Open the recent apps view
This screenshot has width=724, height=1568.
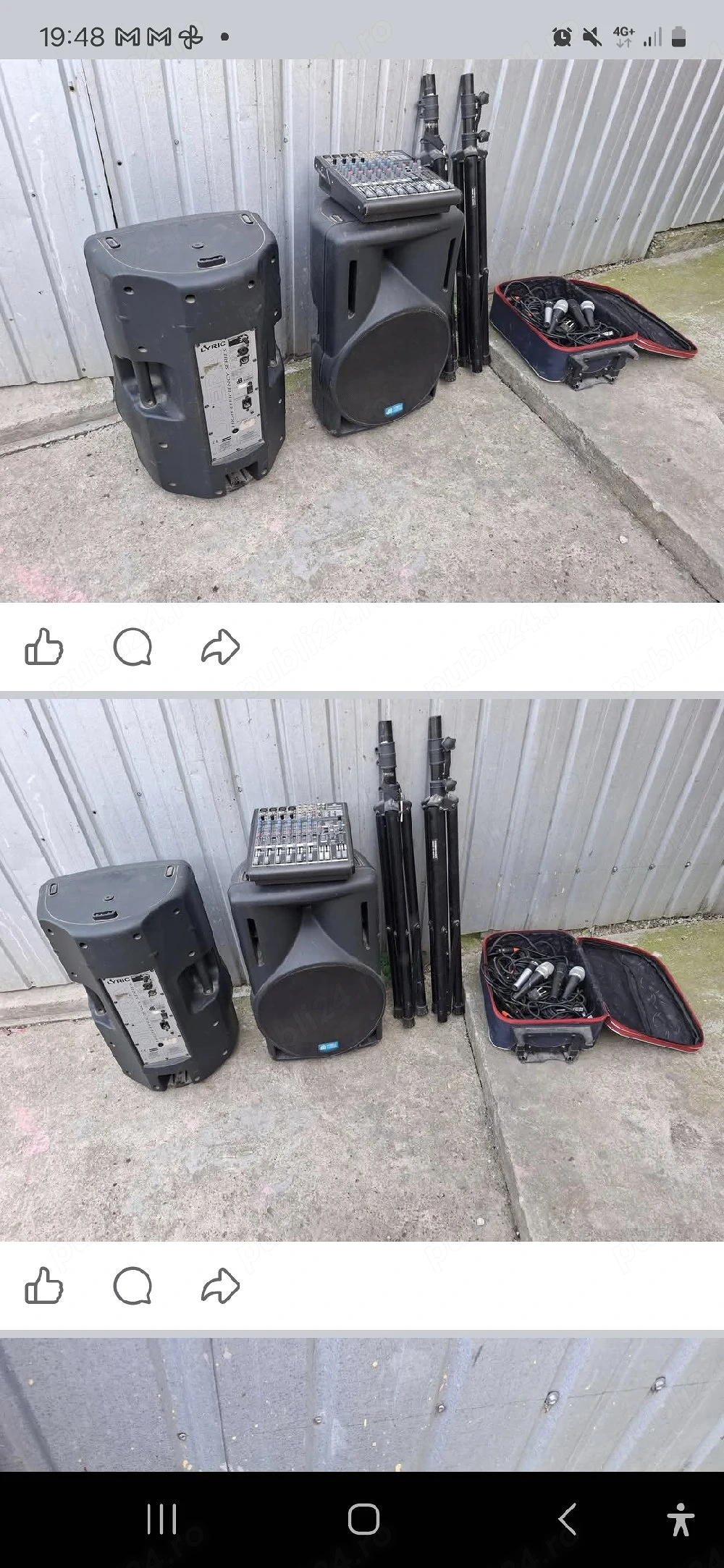point(161,1518)
